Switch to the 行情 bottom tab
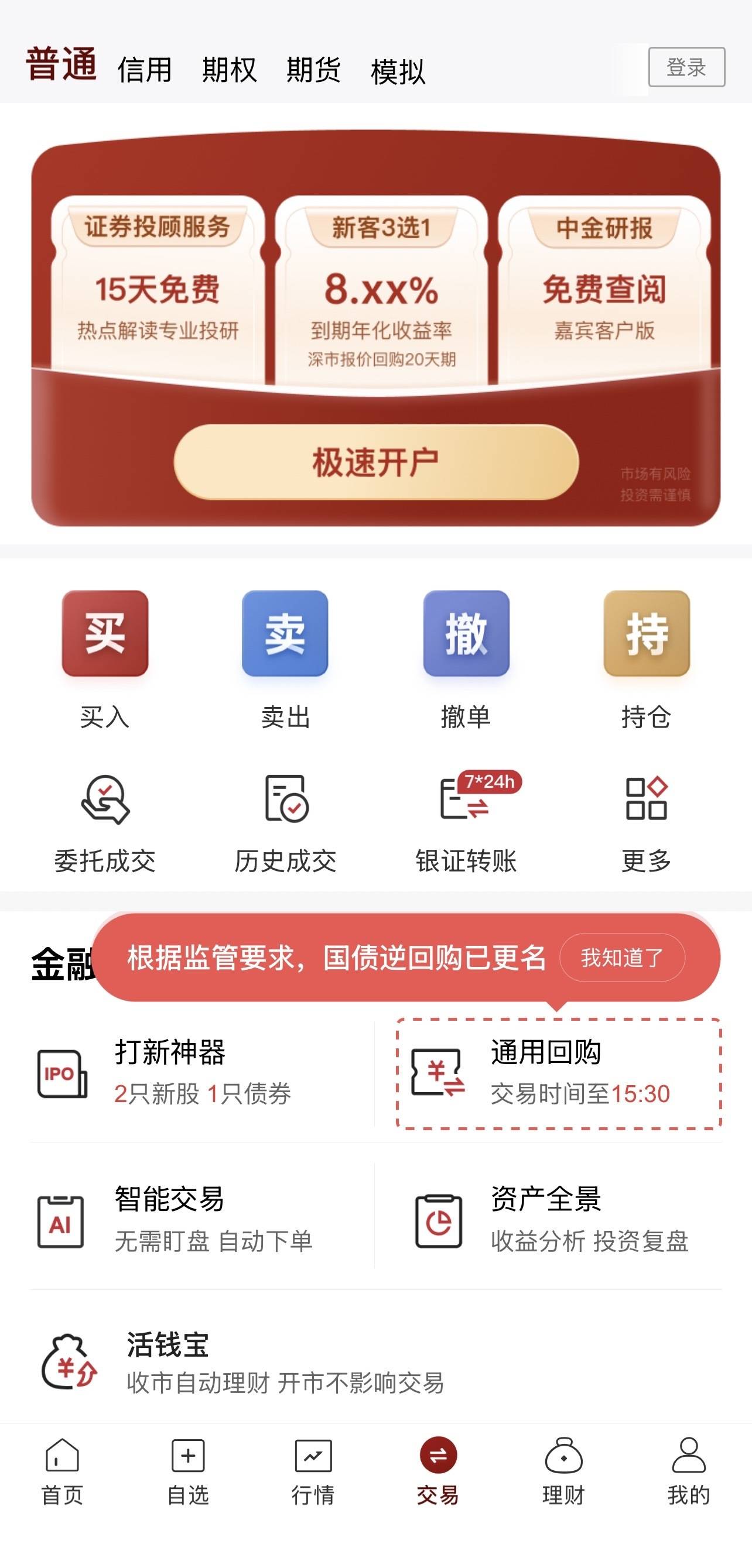The image size is (752, 1568). point(313,1471)
